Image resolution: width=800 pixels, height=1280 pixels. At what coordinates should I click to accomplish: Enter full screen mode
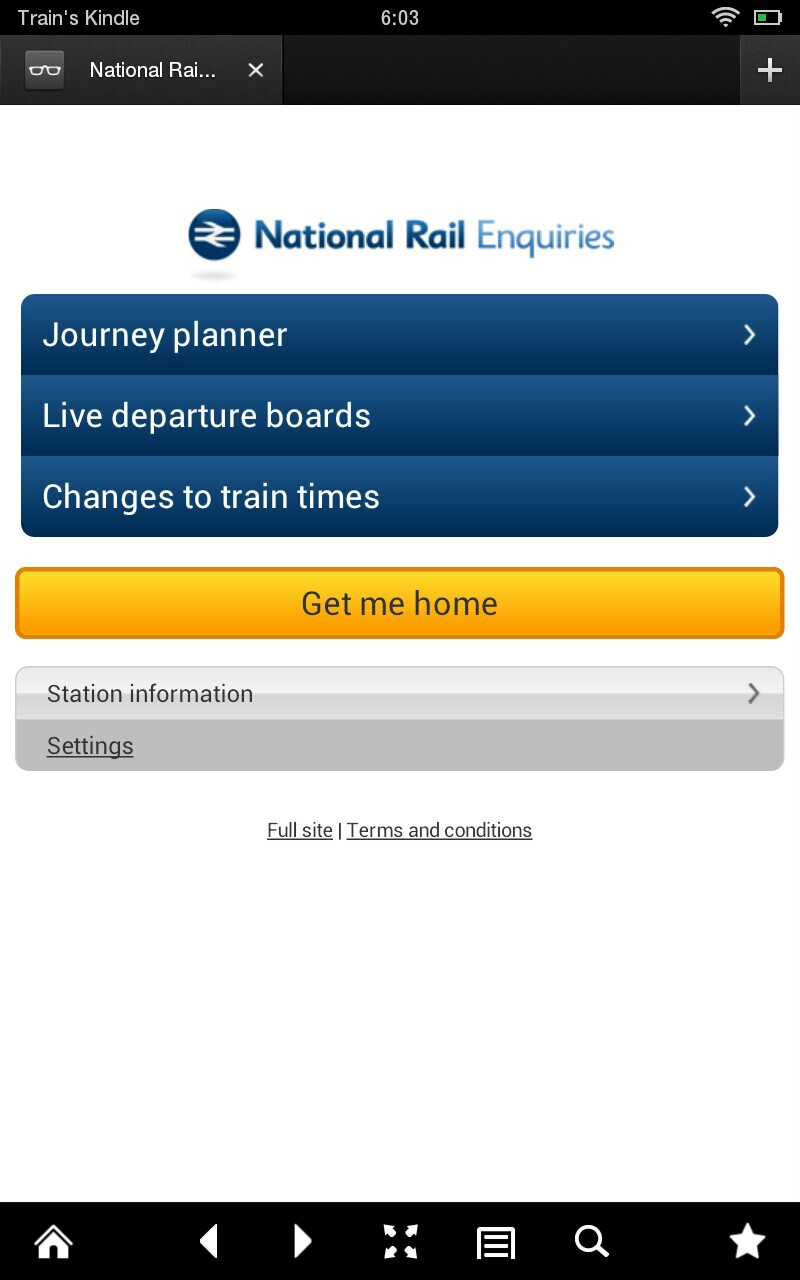tap(401, 1242)
